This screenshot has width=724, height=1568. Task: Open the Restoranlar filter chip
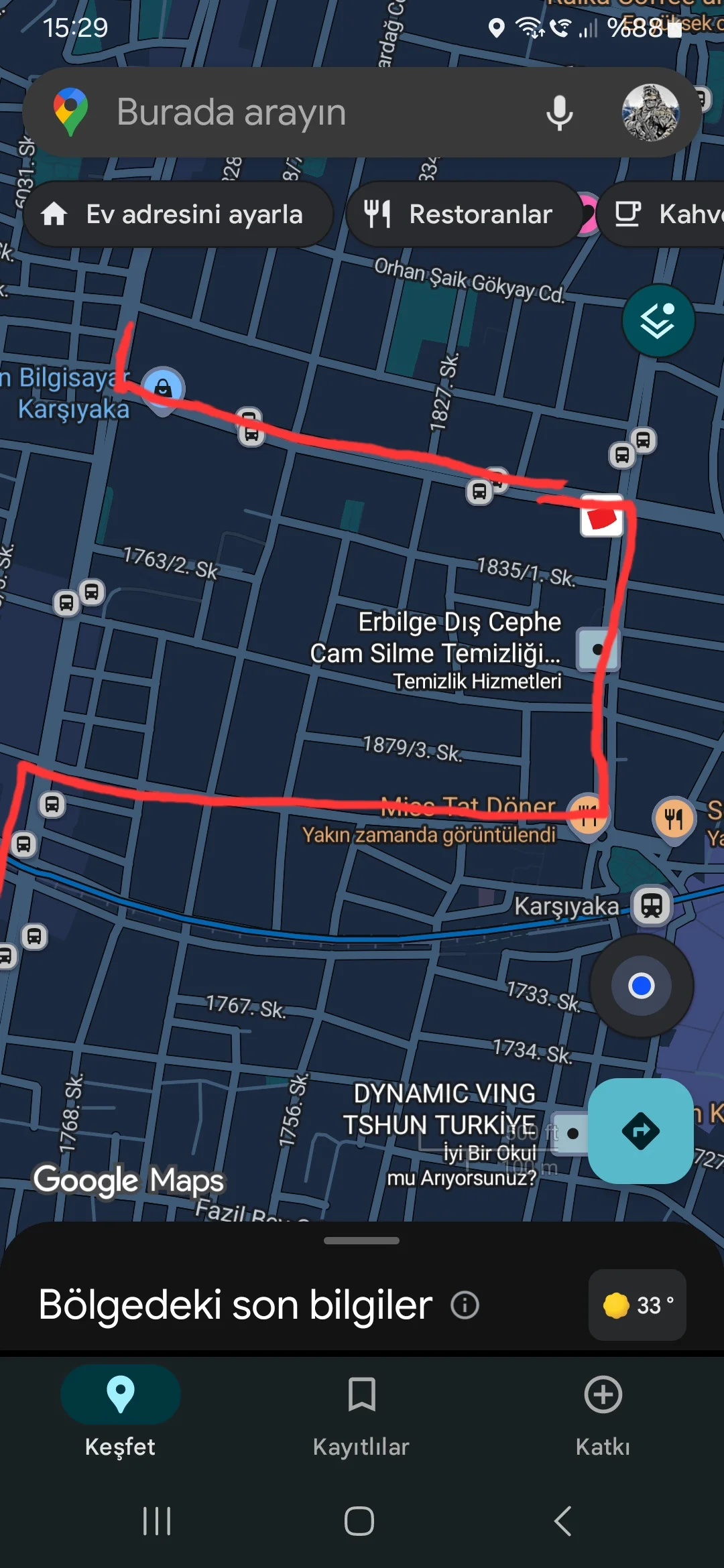[x=463, y=214]
